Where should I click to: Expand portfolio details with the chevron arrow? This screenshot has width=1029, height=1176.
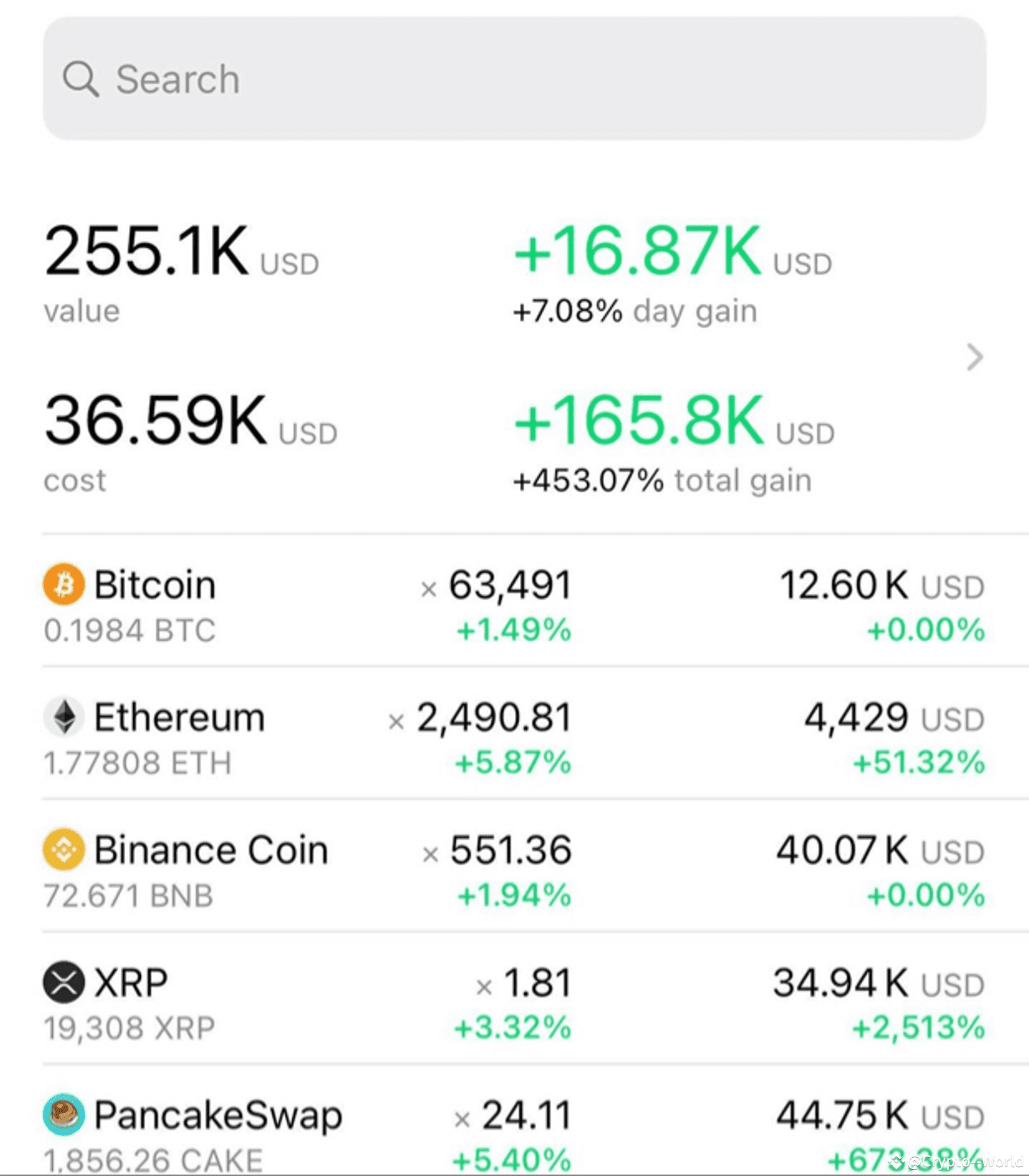pos(975,357)
